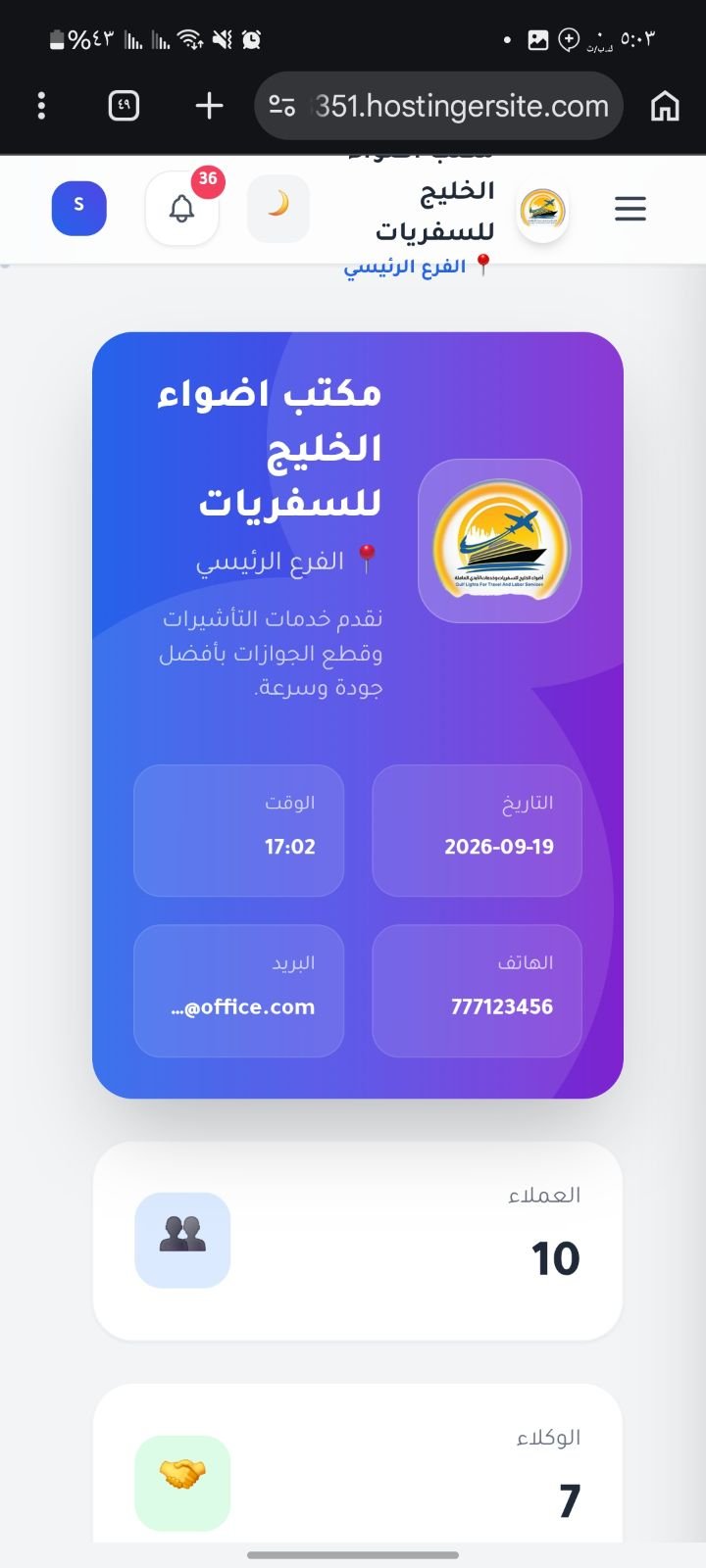Open the العملاء clients card
Screen dimensions: 706x1568
(358, 1241)
